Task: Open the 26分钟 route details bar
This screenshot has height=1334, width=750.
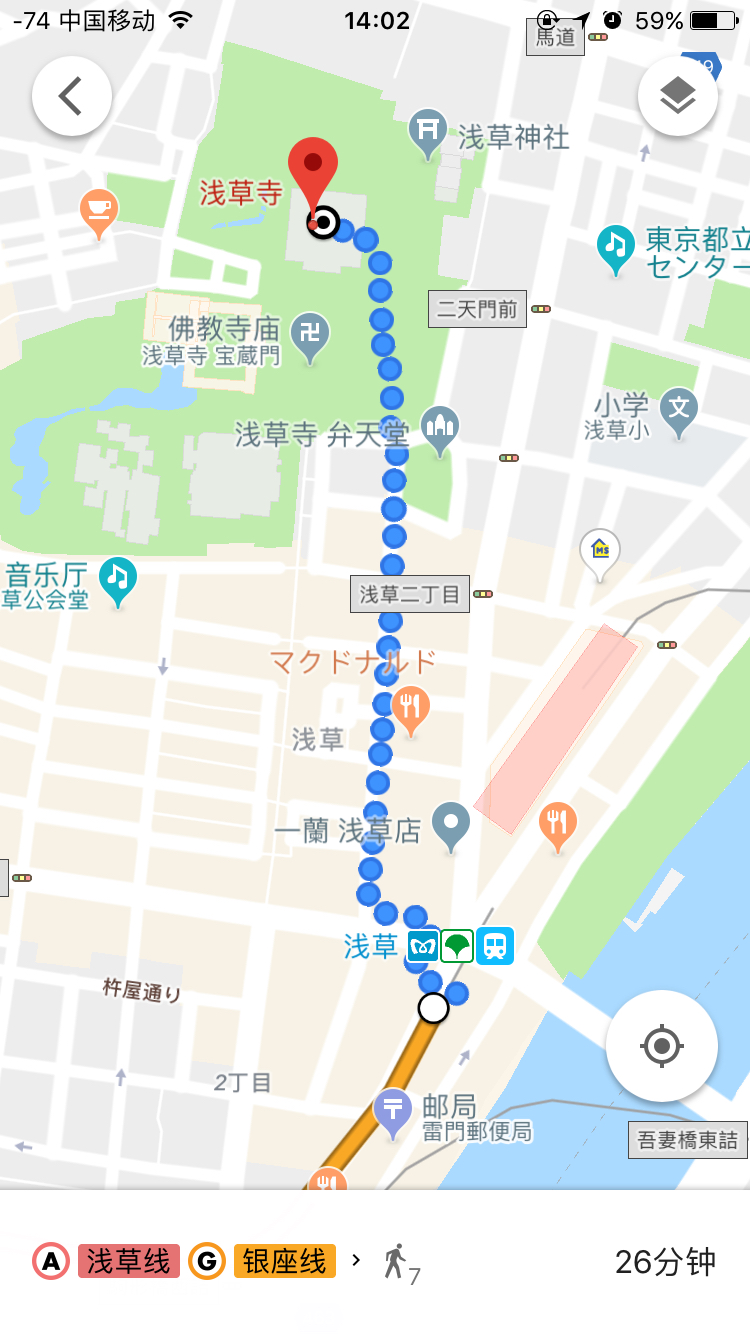Action: click(x=375, y=1262)
